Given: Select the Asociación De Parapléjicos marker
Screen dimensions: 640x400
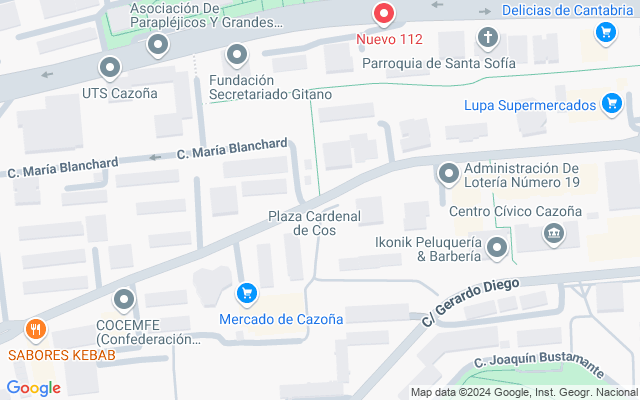Looking at the screenshot, I should (x=157, y=45).
